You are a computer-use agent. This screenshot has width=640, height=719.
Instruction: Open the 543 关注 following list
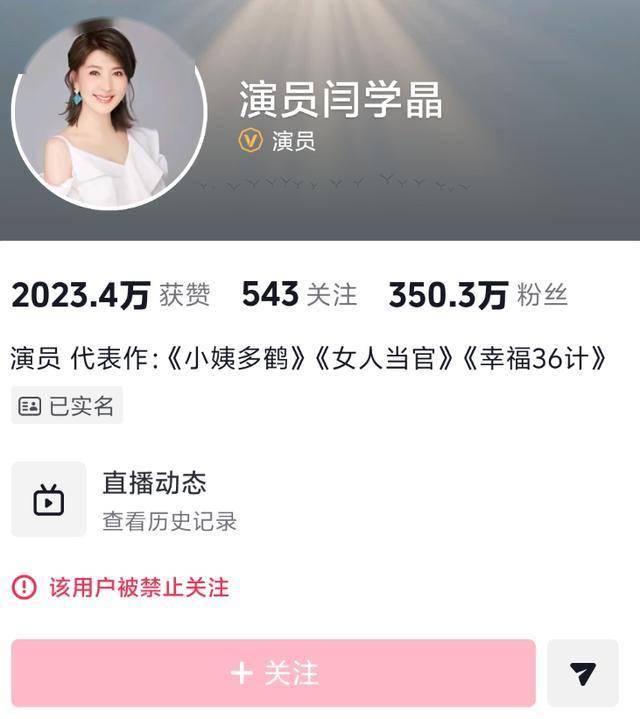299,294
